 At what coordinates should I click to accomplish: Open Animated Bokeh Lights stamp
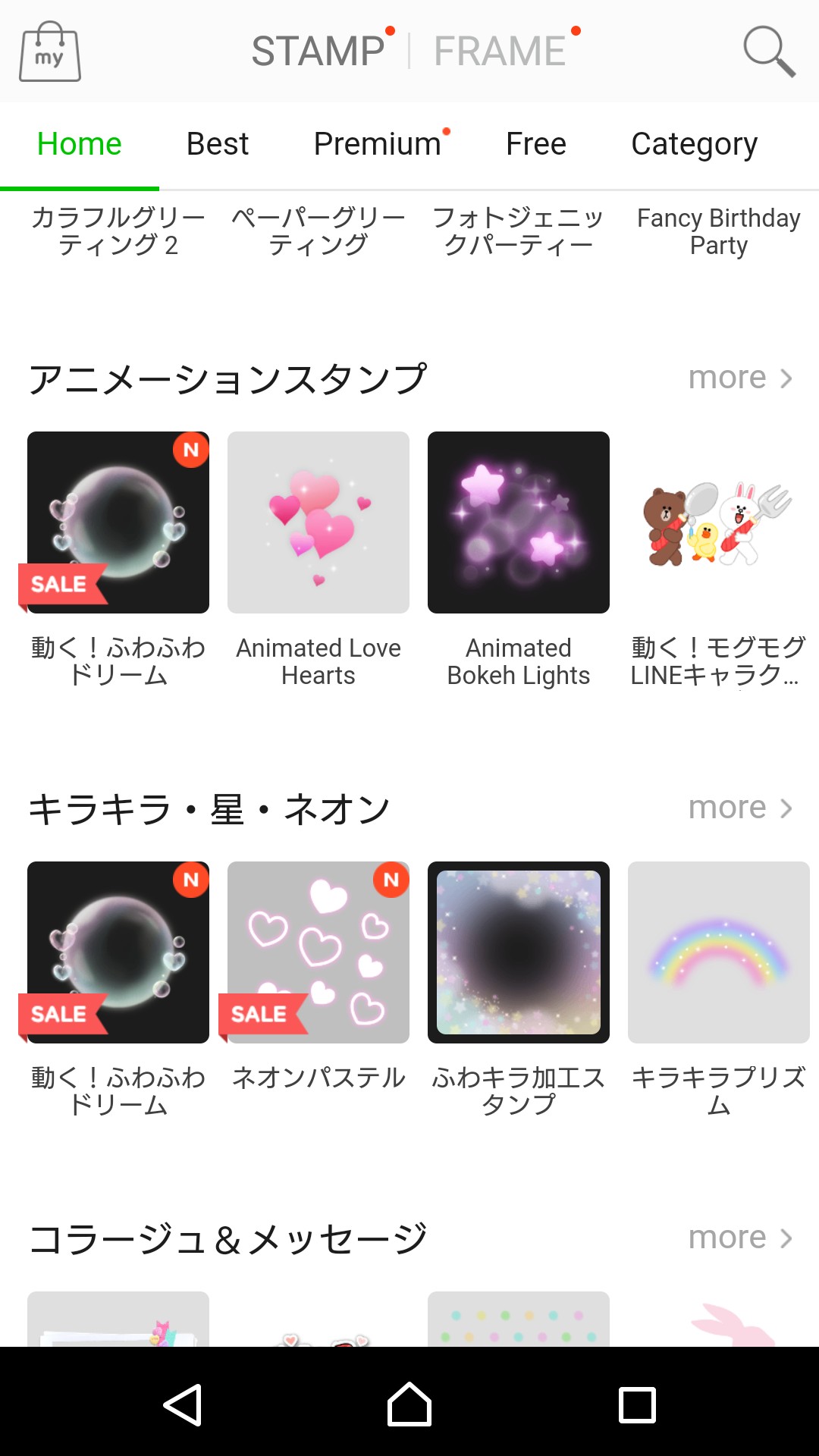point(519,522)
